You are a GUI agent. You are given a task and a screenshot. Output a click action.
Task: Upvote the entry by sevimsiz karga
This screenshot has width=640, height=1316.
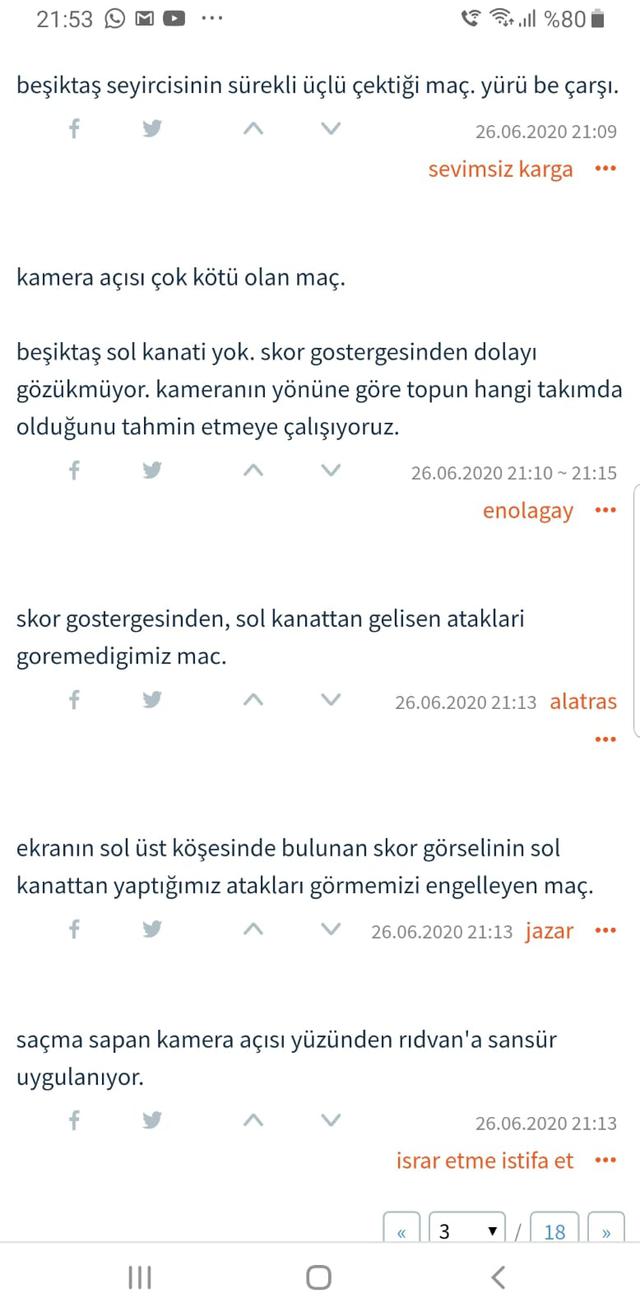pos(254,129)
